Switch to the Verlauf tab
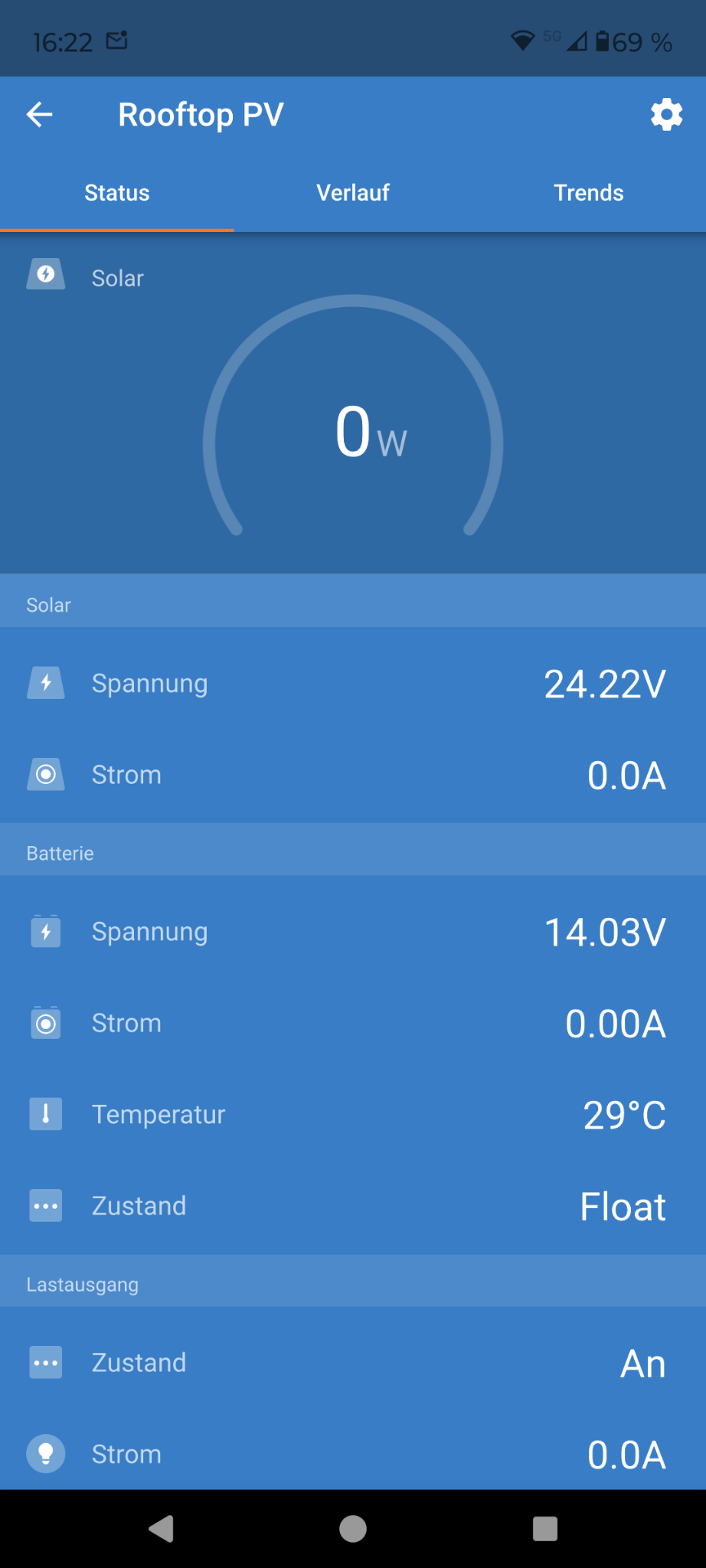The image size is (706, 1568). (x=353, y=193)
